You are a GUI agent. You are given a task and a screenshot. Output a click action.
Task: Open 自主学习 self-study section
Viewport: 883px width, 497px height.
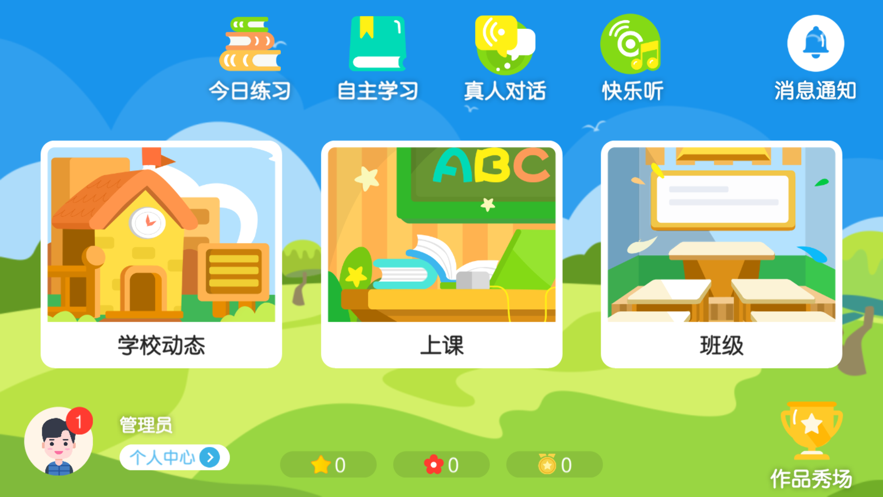click(377, 58)
